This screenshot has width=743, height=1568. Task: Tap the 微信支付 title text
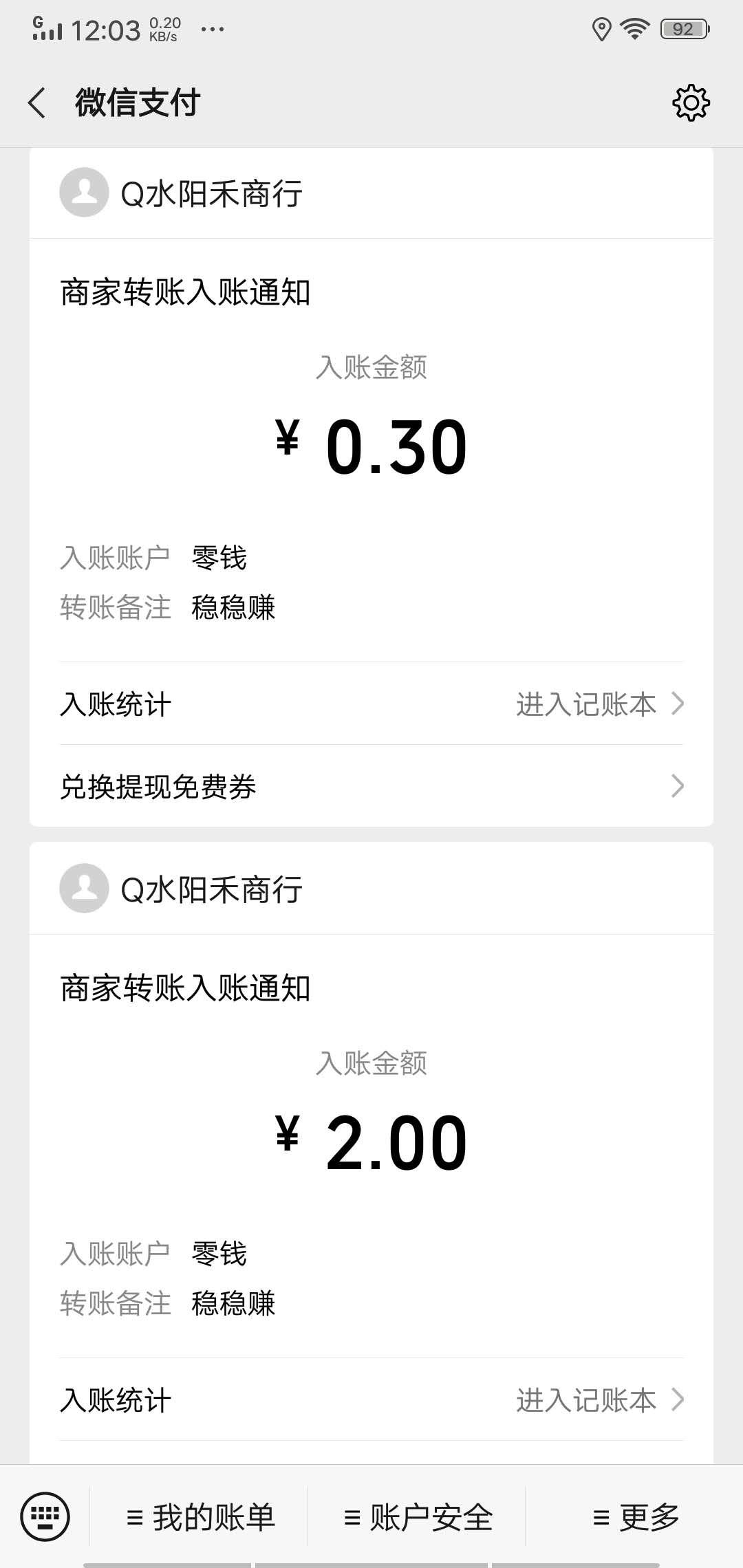click(x=136, y=103)
